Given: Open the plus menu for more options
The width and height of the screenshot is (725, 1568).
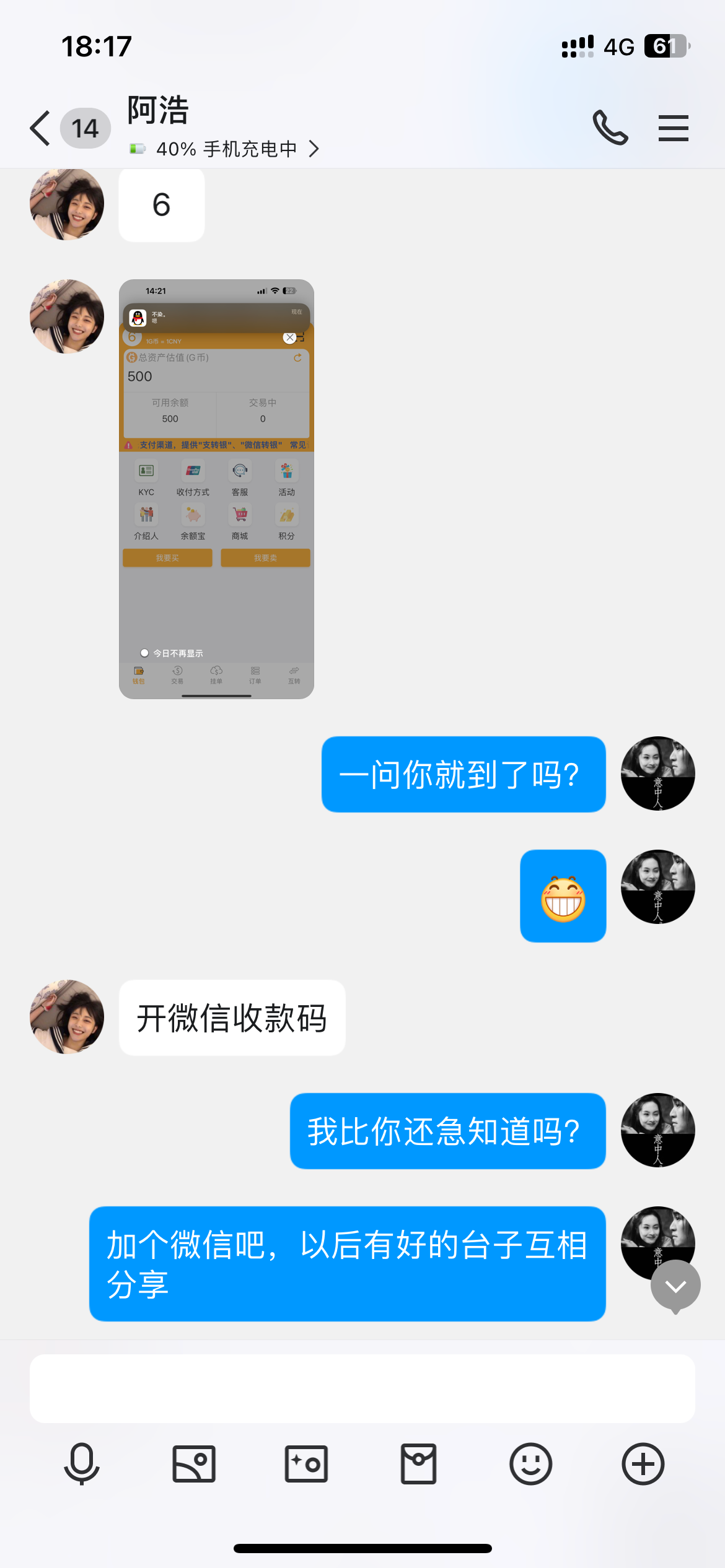Looking at the screenshot, I should [643, 1464].
